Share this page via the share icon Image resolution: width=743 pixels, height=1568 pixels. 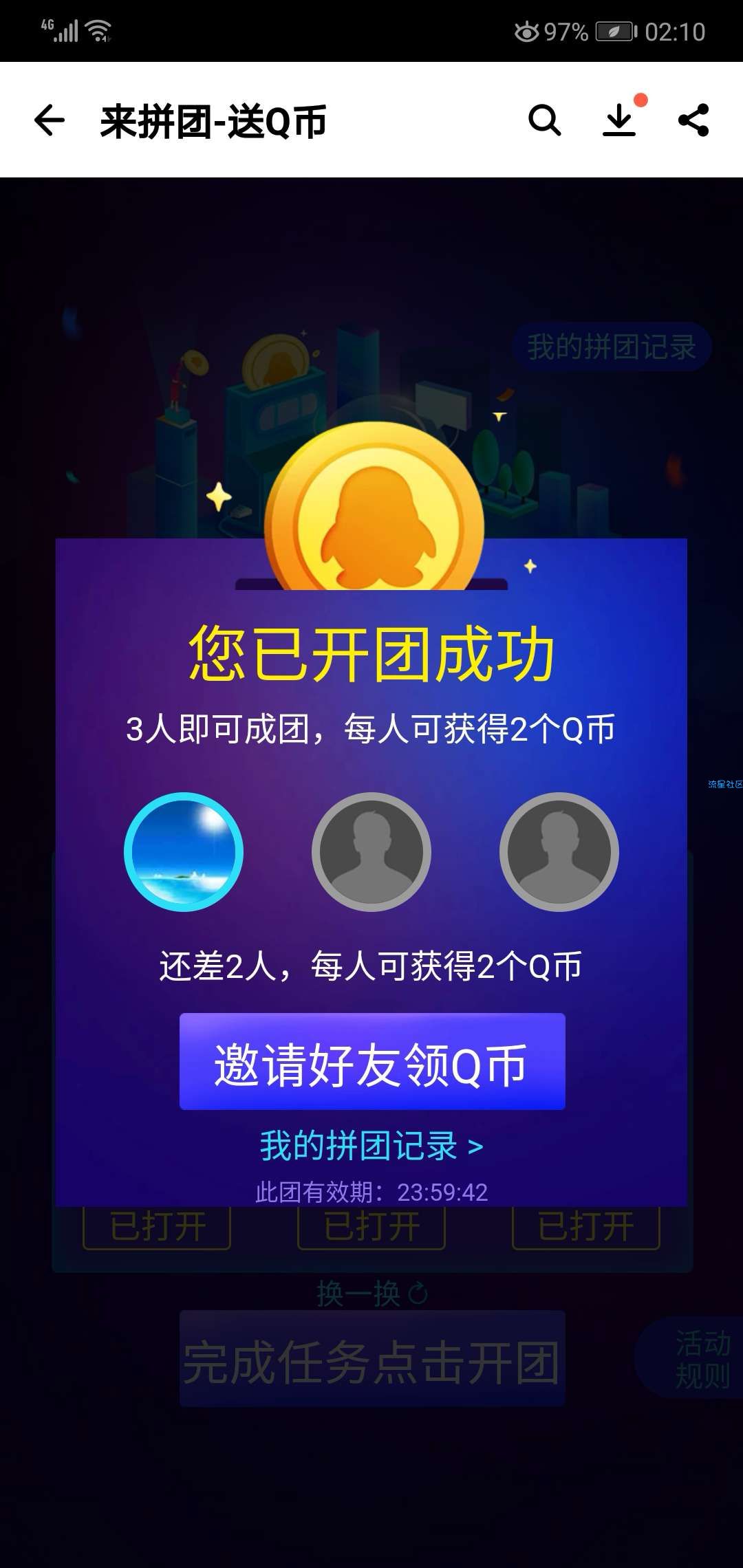click(693, 120)
